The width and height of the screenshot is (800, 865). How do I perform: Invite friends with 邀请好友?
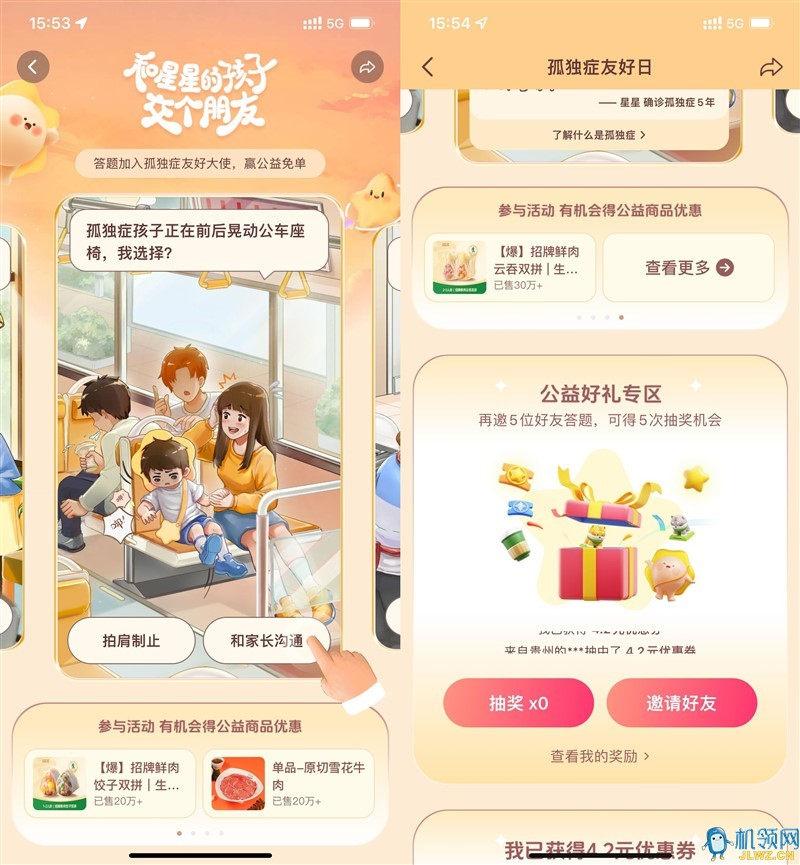(x=681, y=703)
